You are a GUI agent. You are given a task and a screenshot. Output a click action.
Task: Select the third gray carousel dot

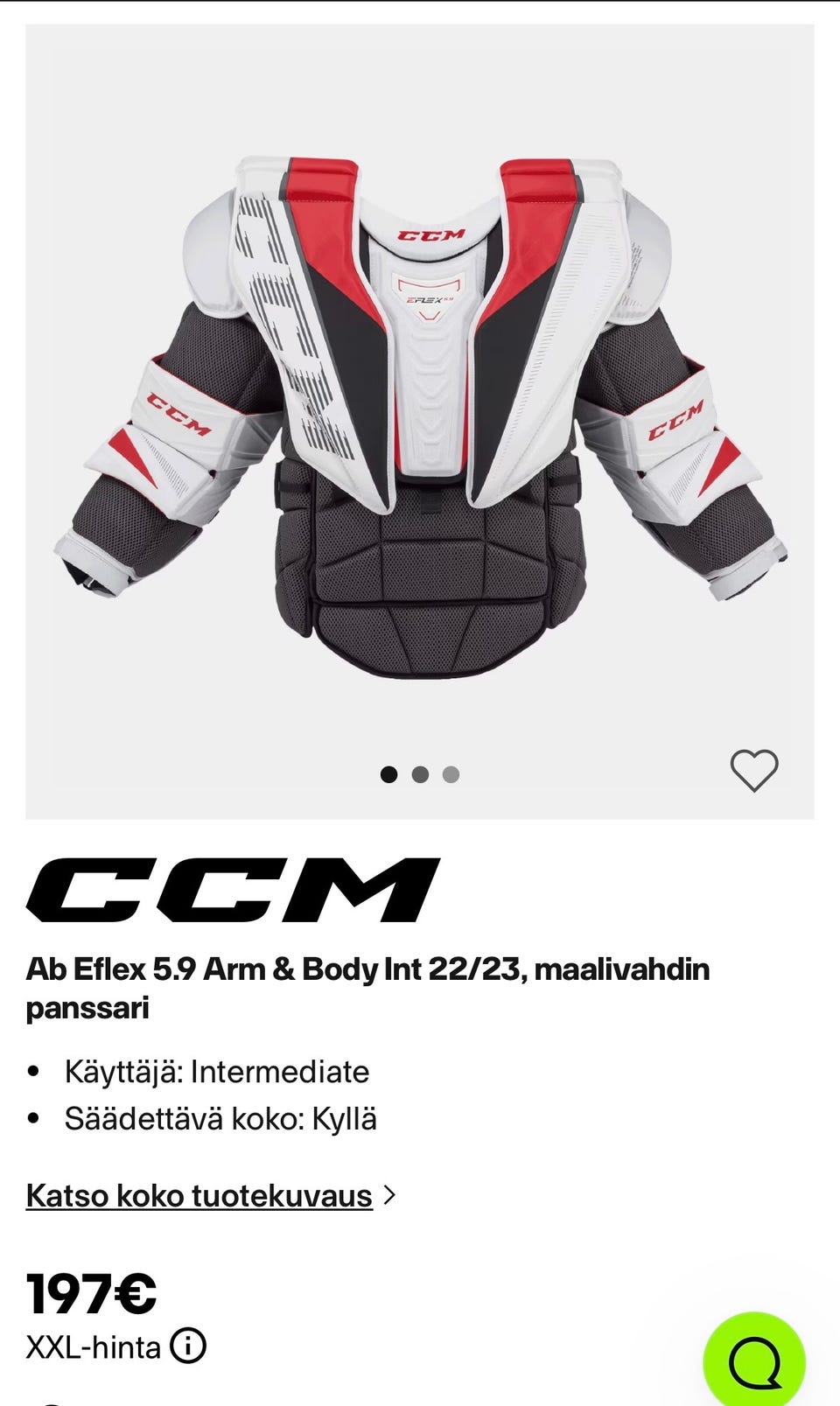click(x=451, y=773)
